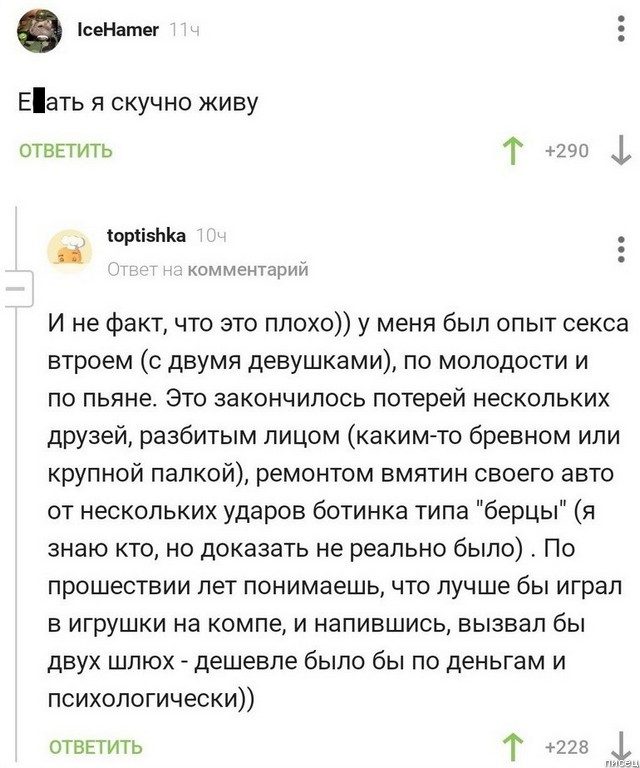Open IceHamer's profile from the username
Screen dimensions: 640x768
click(x=118, y=30)
